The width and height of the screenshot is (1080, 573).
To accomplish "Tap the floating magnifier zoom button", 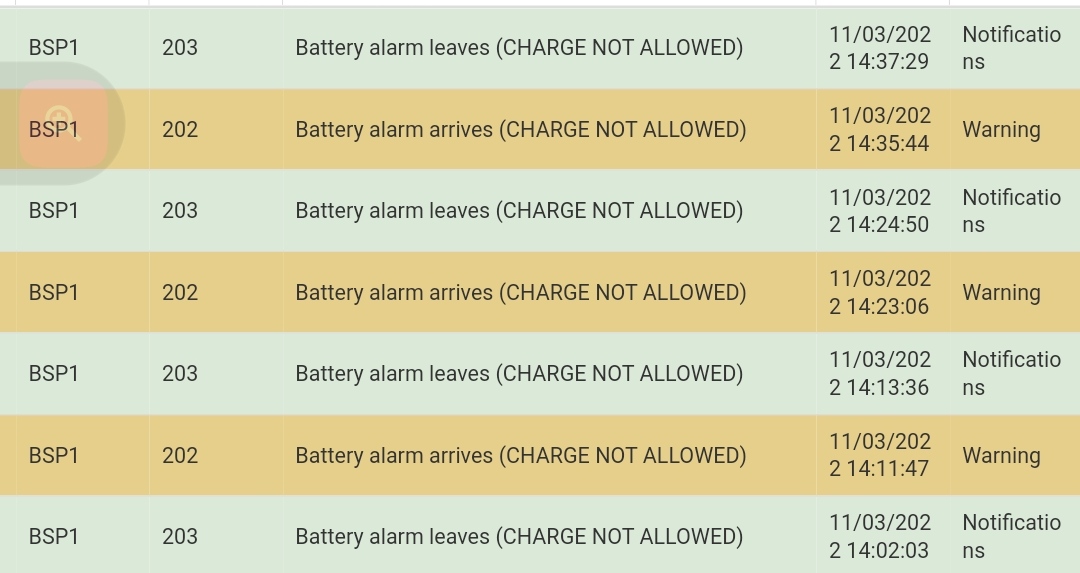I will [x=62, y=124].
